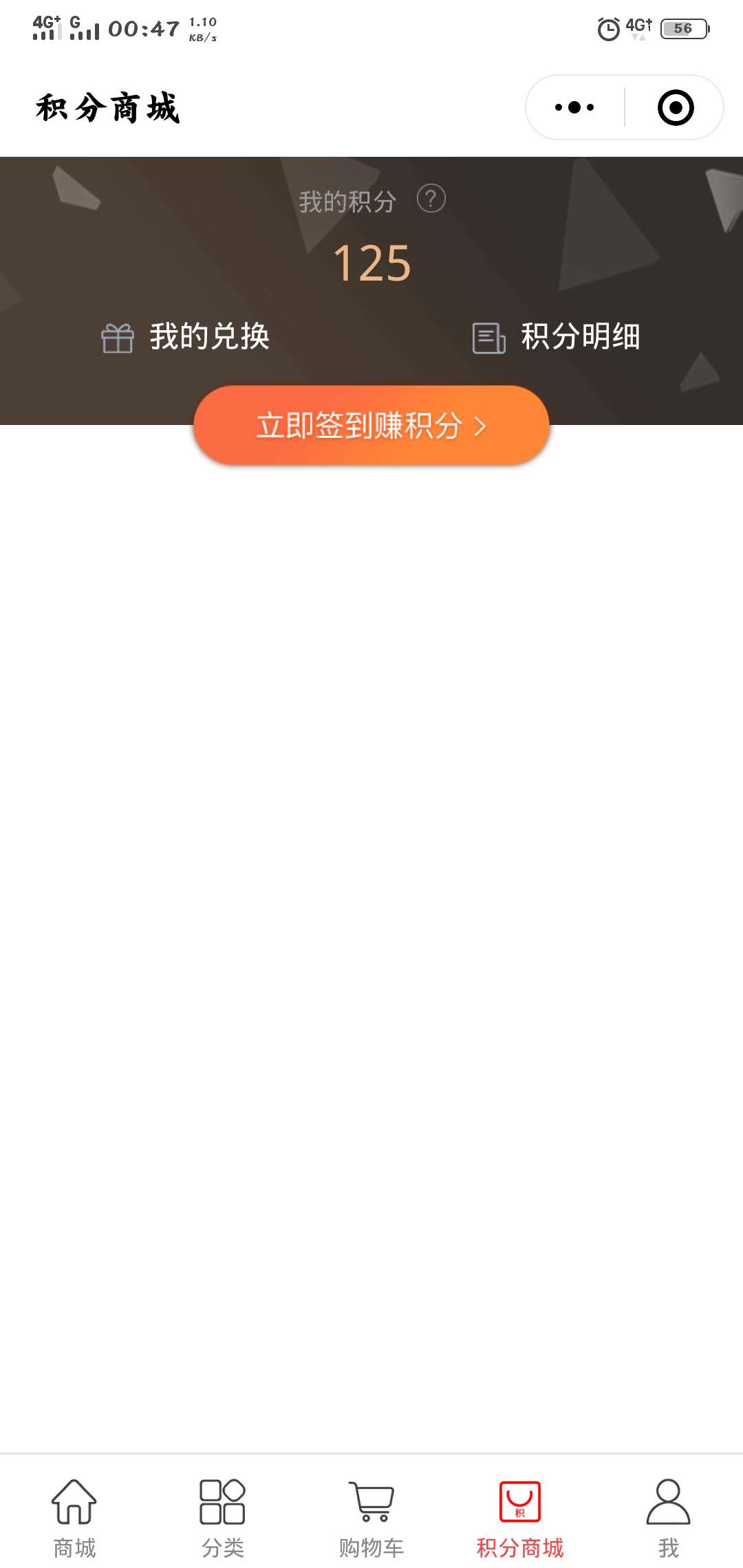Tap 立即签到赚积分 to sign in

pyautogui.click(x=371, y=425)
